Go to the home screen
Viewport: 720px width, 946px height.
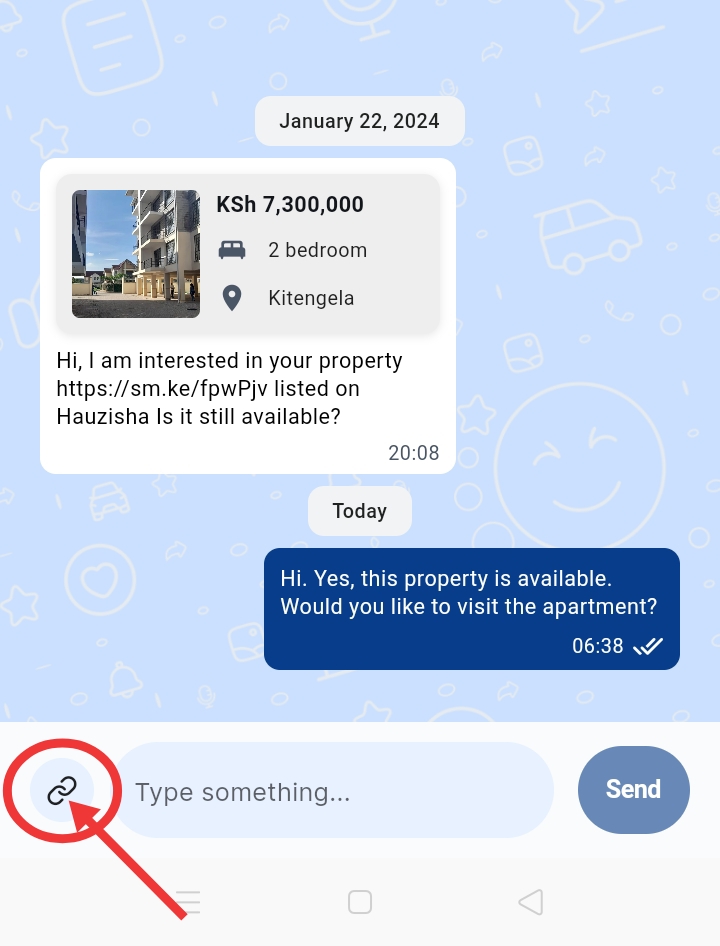tap(360, 902)
